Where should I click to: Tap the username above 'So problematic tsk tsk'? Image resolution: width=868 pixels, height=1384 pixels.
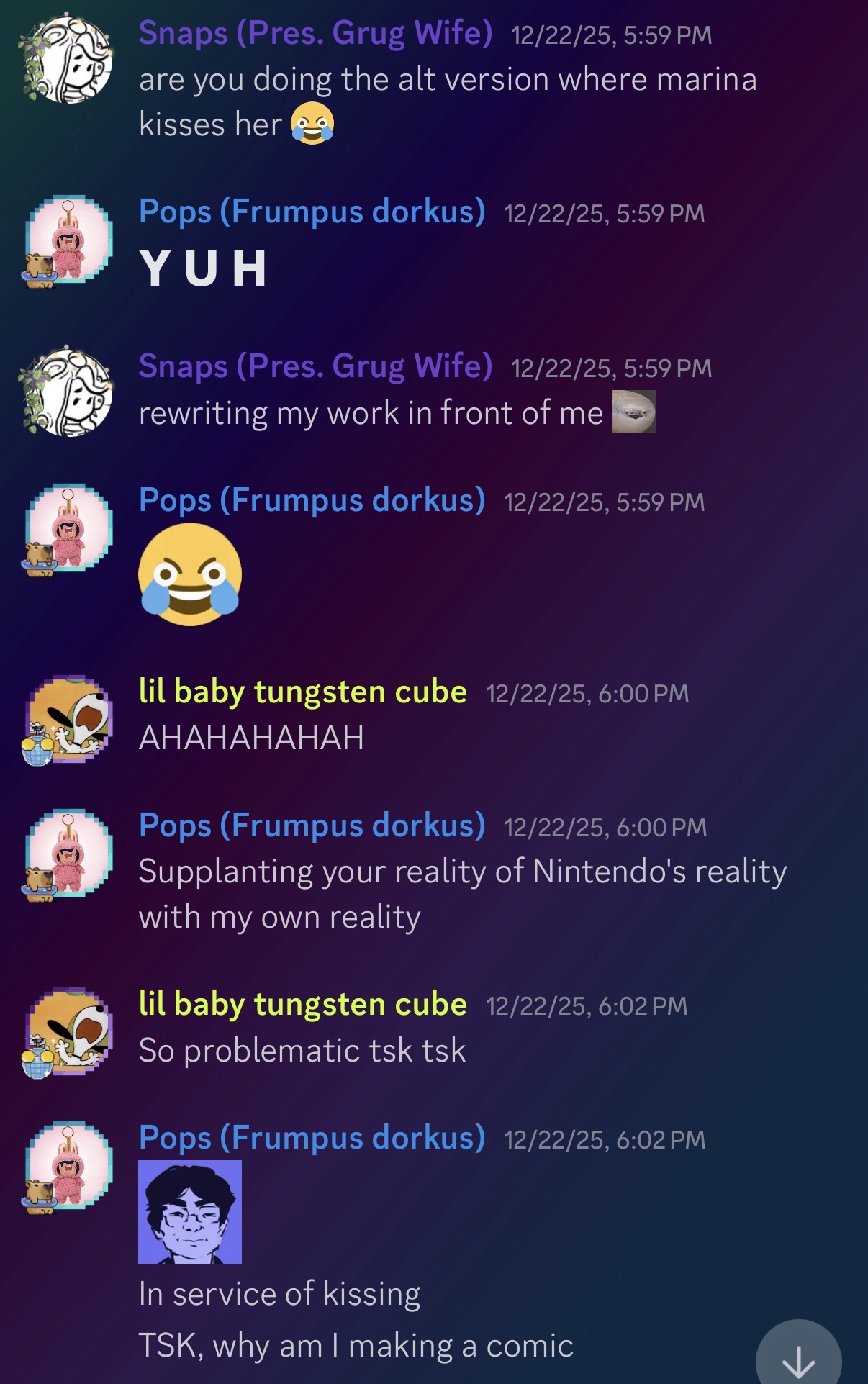coord(302,1004)
